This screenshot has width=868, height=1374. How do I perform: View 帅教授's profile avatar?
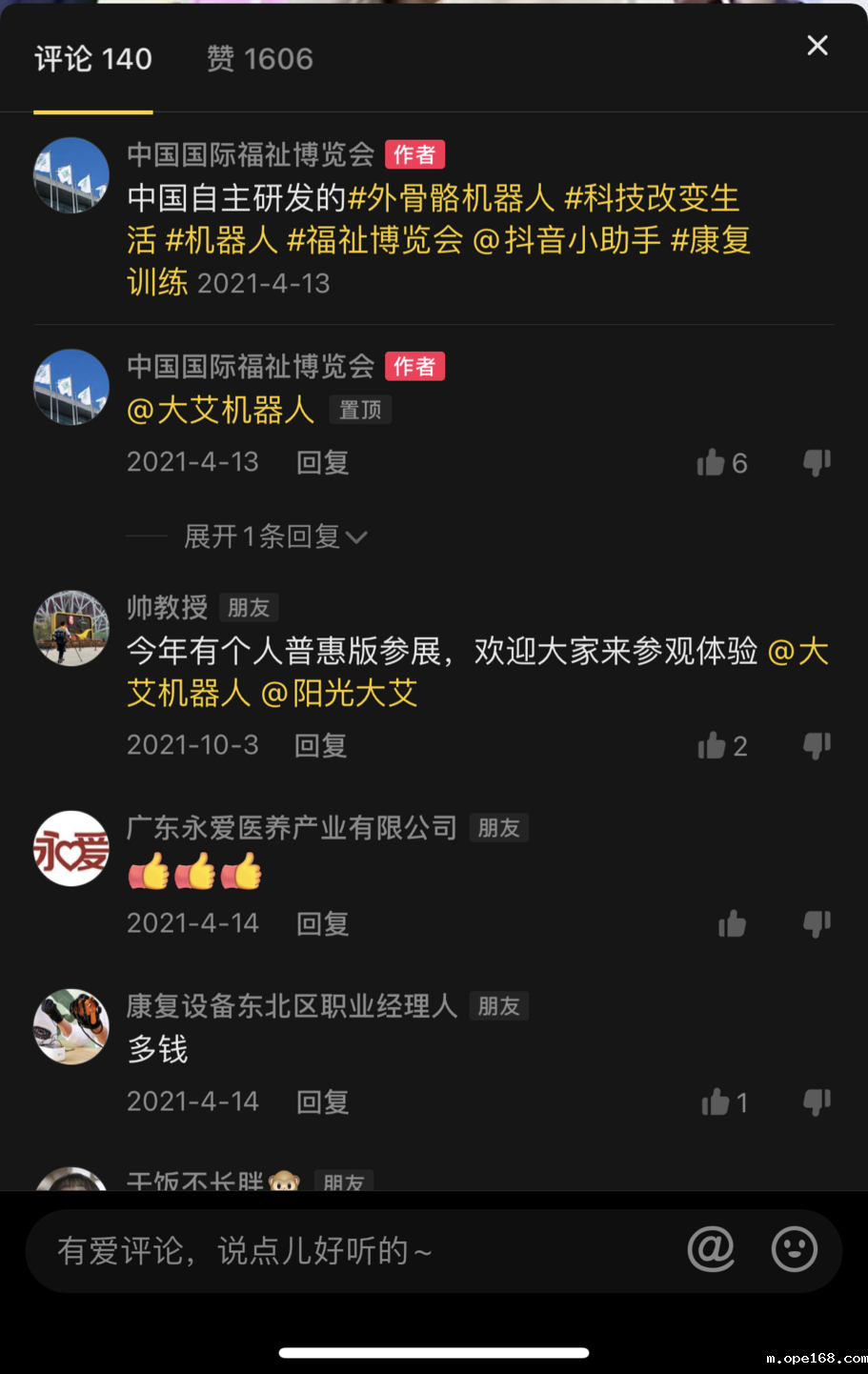(x=71, y=627)
